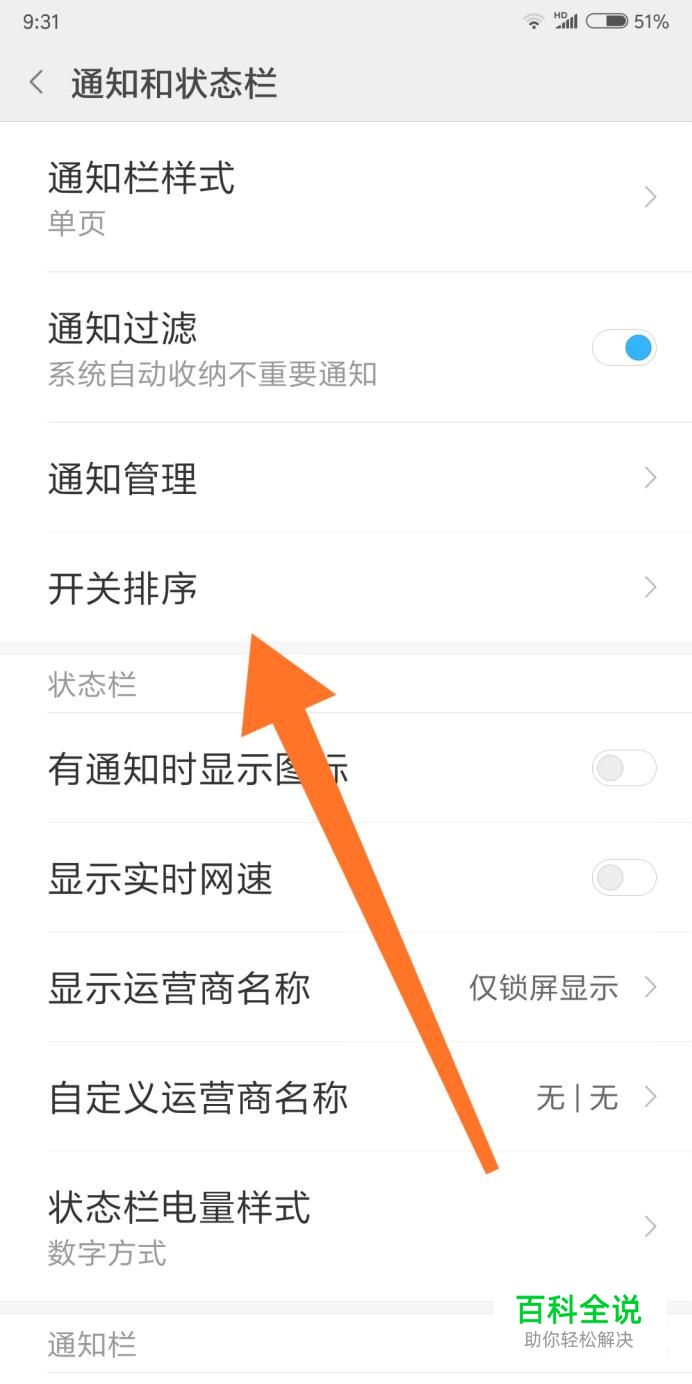This screenshot has width=692, height=1384.
Task: Open 通知栏样式 setting
Action: click(x=346, y=198)
